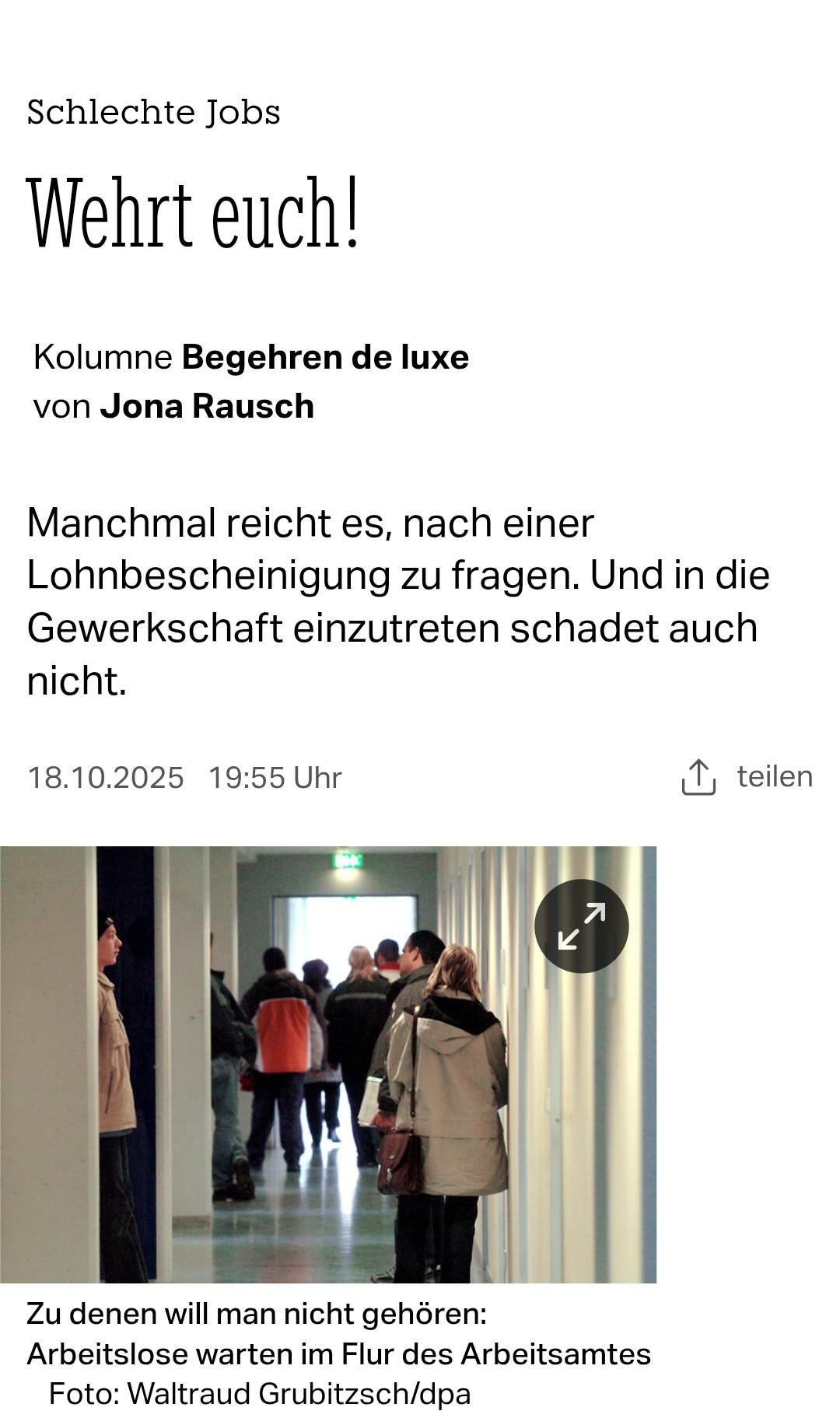Expand the article photo to fullscreen

pyautogui.click(x=581, y=926)
